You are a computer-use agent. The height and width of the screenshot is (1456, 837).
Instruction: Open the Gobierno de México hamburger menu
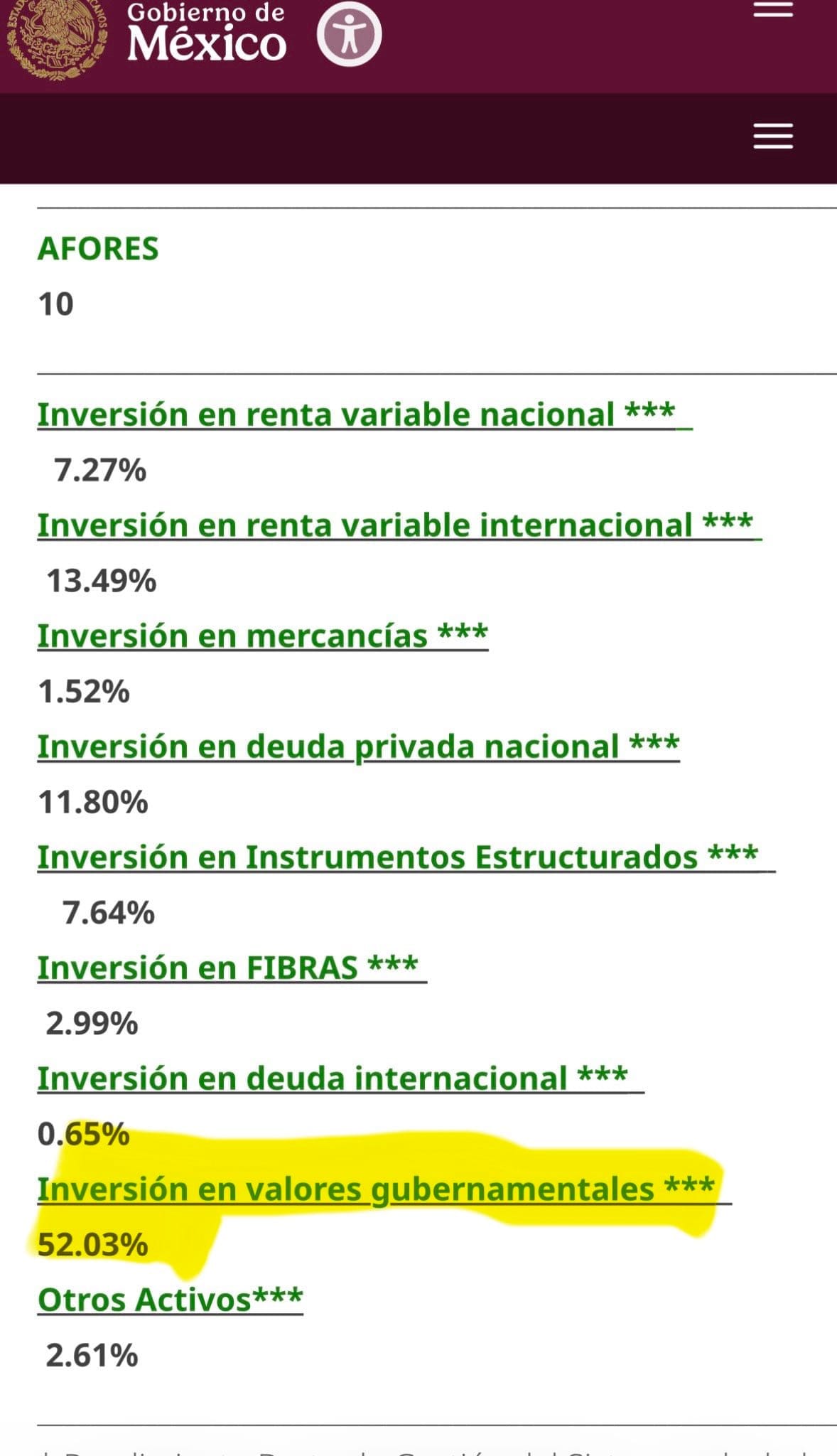tap(773, 10)
